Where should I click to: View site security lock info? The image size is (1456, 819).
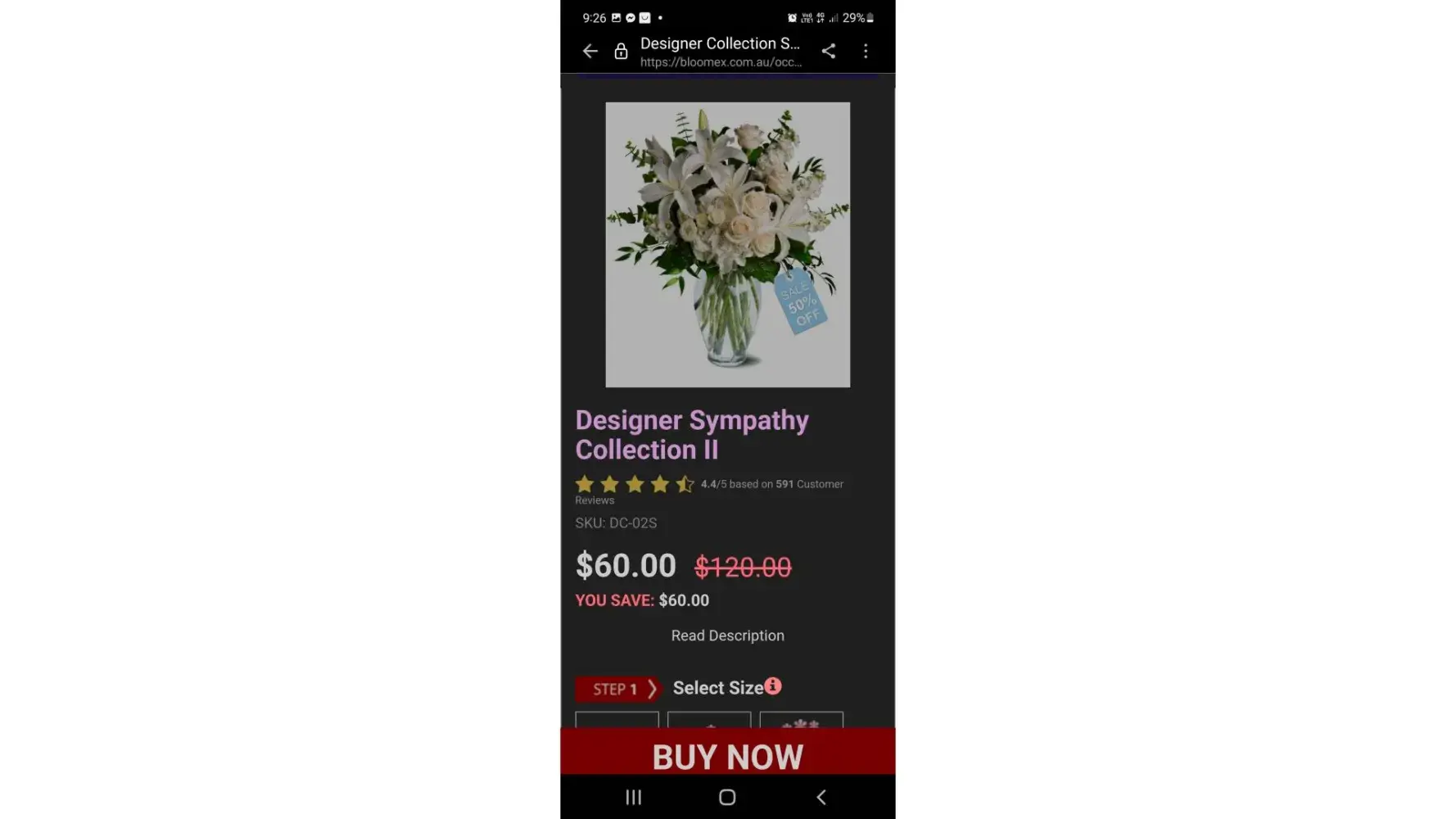621,52
